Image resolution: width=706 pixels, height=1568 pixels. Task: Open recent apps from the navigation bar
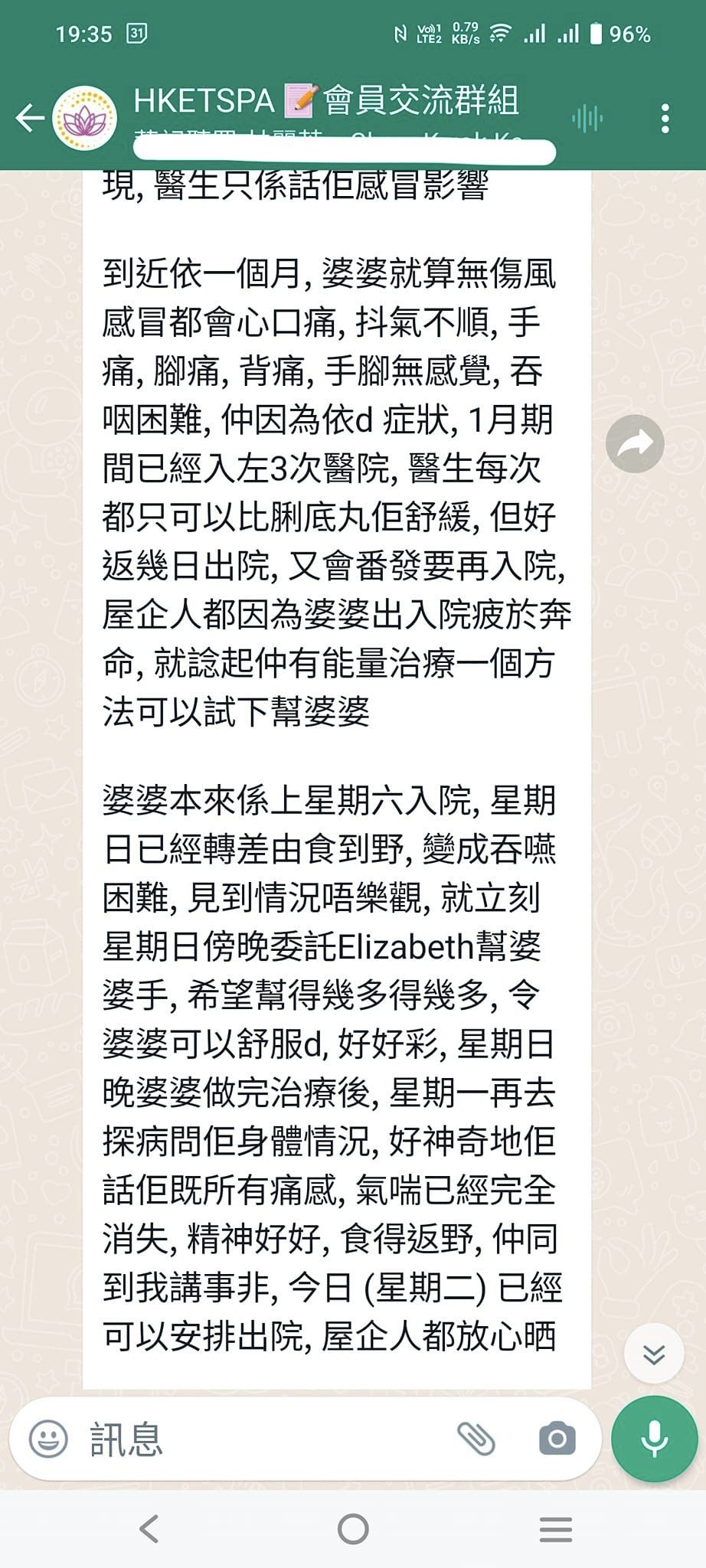click(556, 1529)
